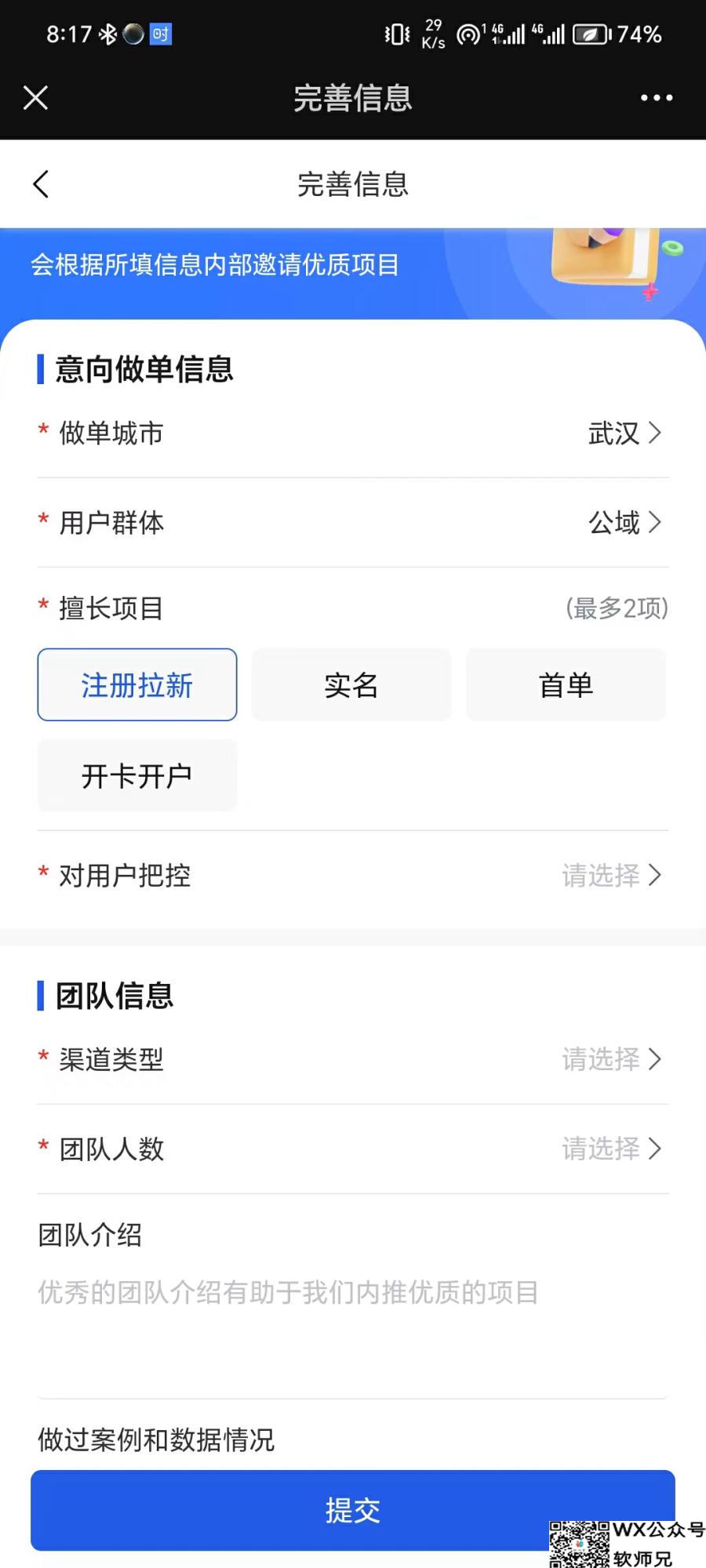706x1568 pixels.
Task: Open the three-dot overflow menu
Action: coord(656,98)
